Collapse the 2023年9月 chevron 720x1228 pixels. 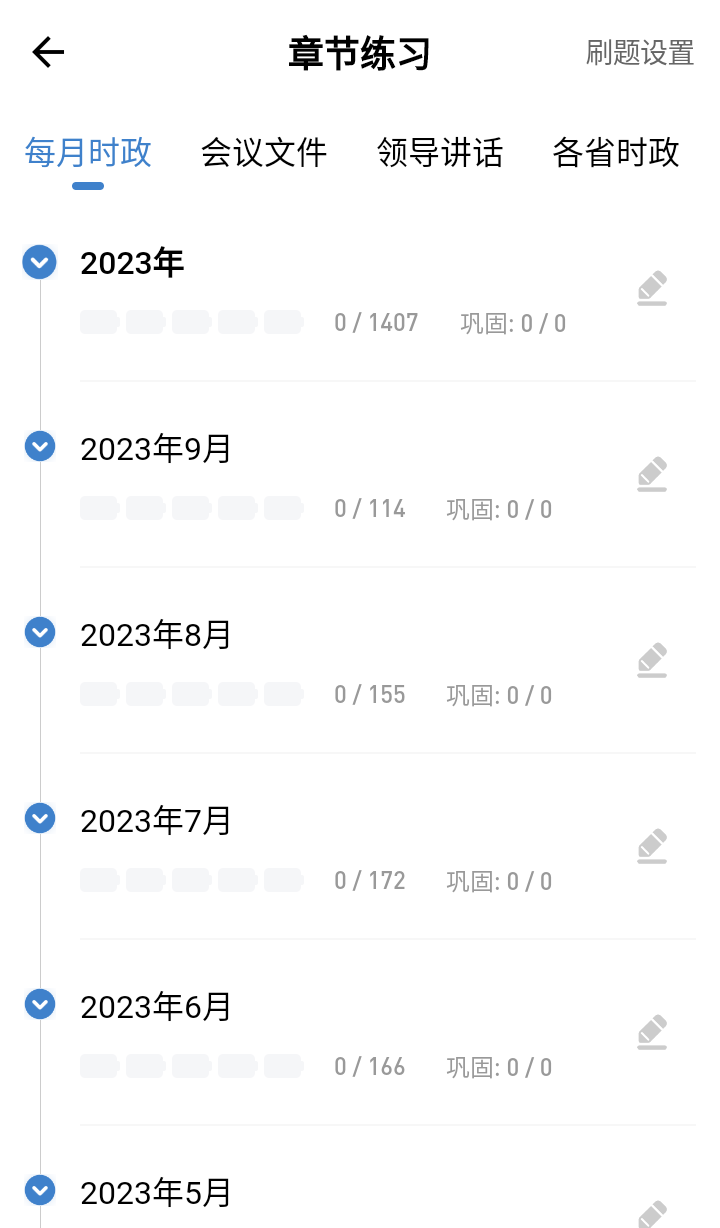(39, 446)
